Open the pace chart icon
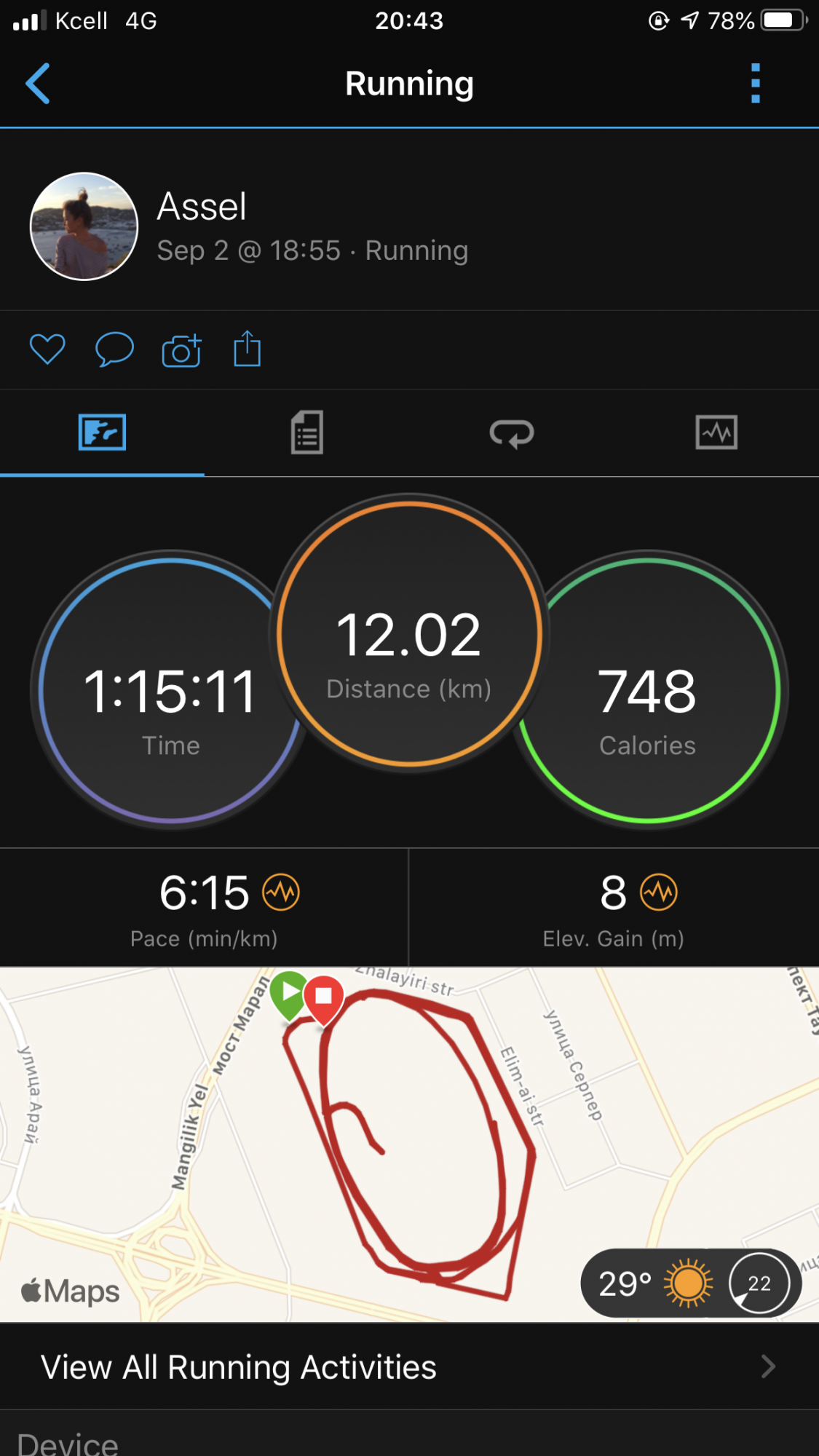This screenshot has height=1456, width=819. coord(281,893)
